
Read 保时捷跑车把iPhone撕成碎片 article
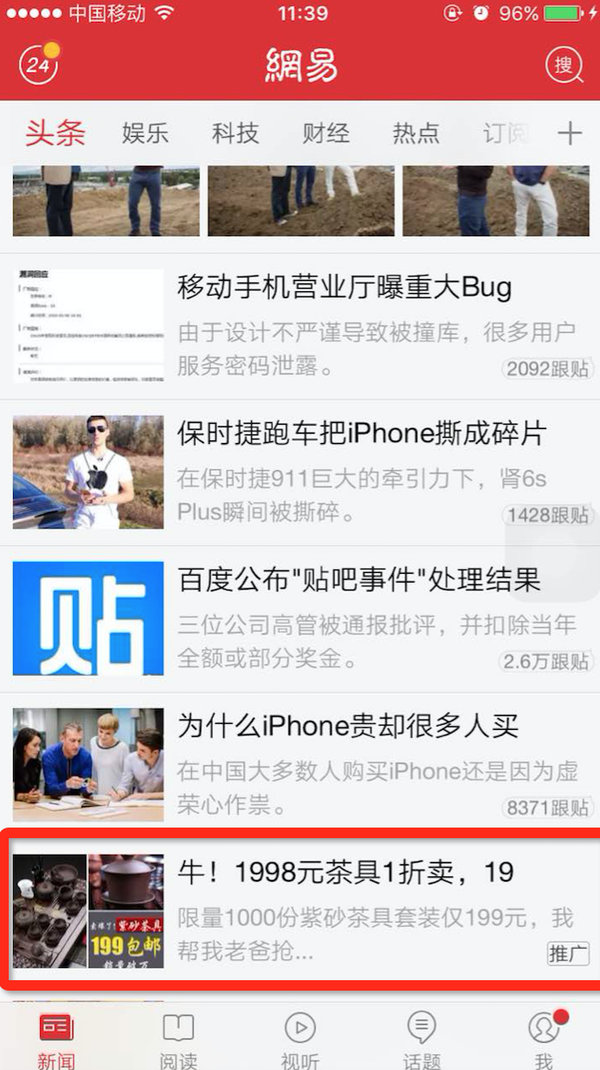(361, 434)
